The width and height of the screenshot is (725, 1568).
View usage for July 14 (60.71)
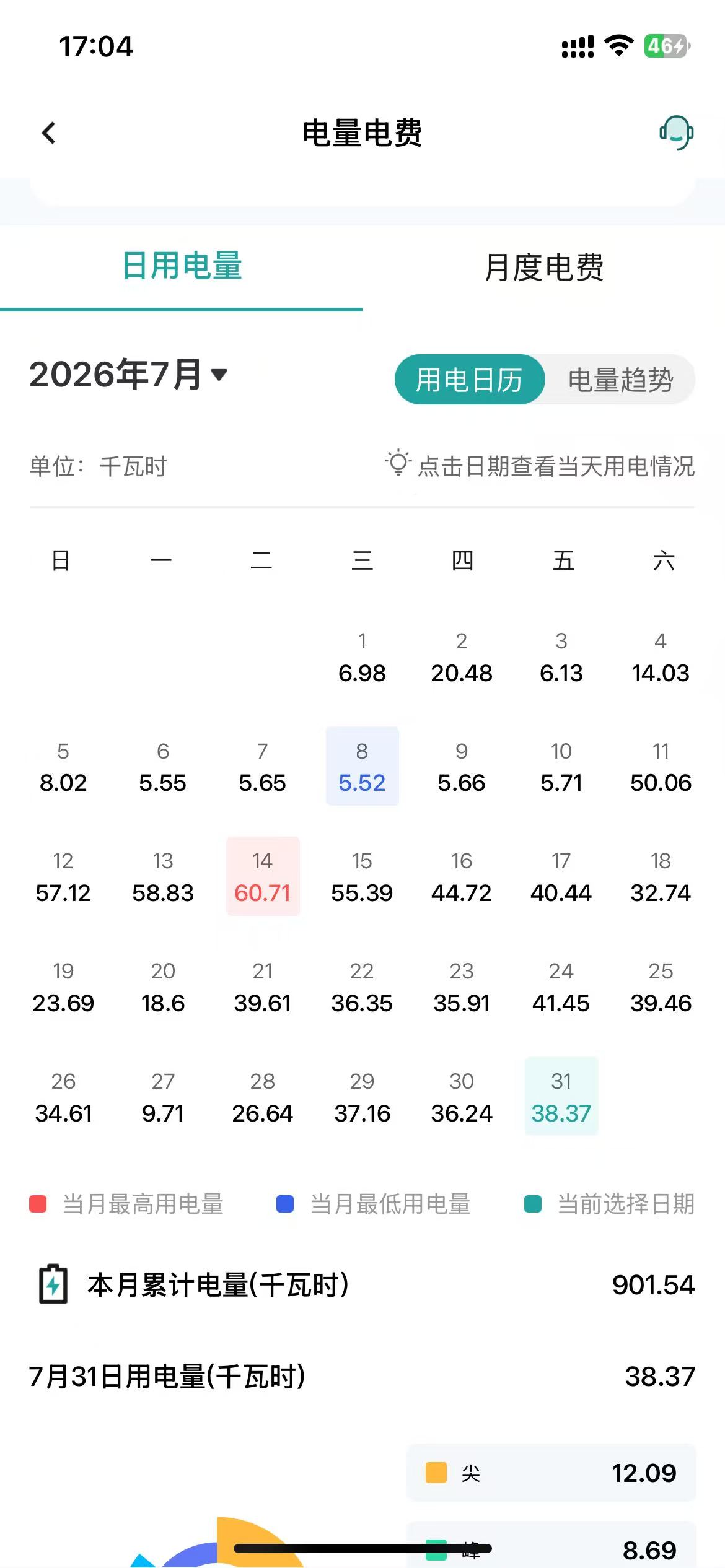click(x=263, y=876)
